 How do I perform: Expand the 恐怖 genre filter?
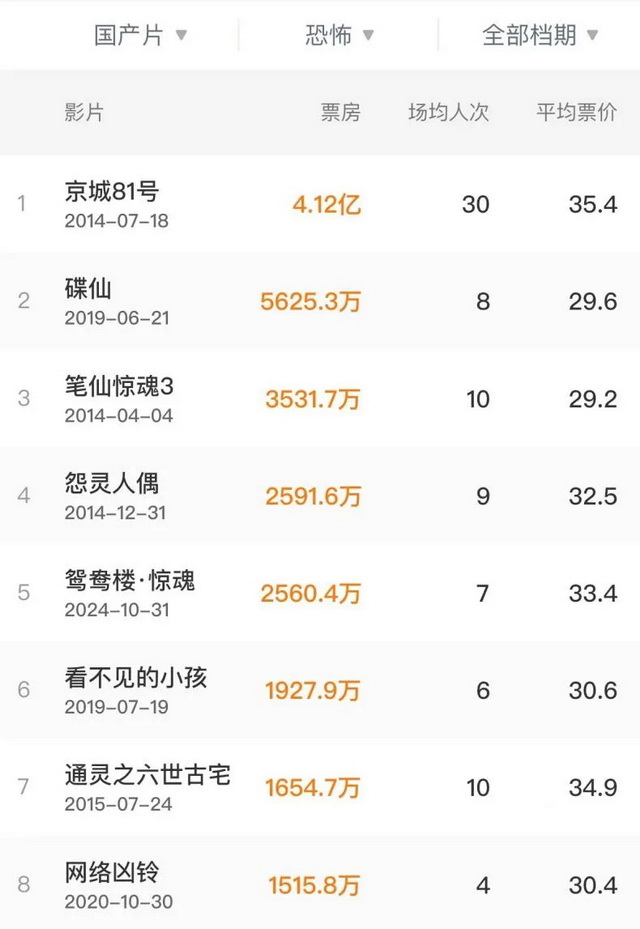[339, 35]
